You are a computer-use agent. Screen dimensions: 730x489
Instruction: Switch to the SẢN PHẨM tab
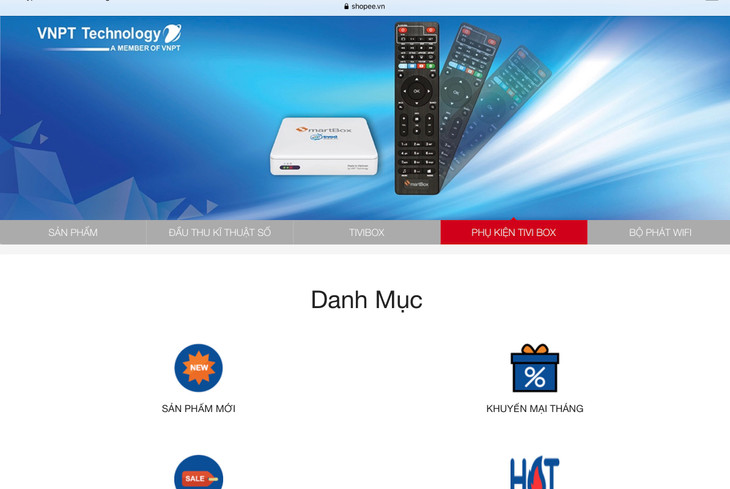(x=73, y=232)
